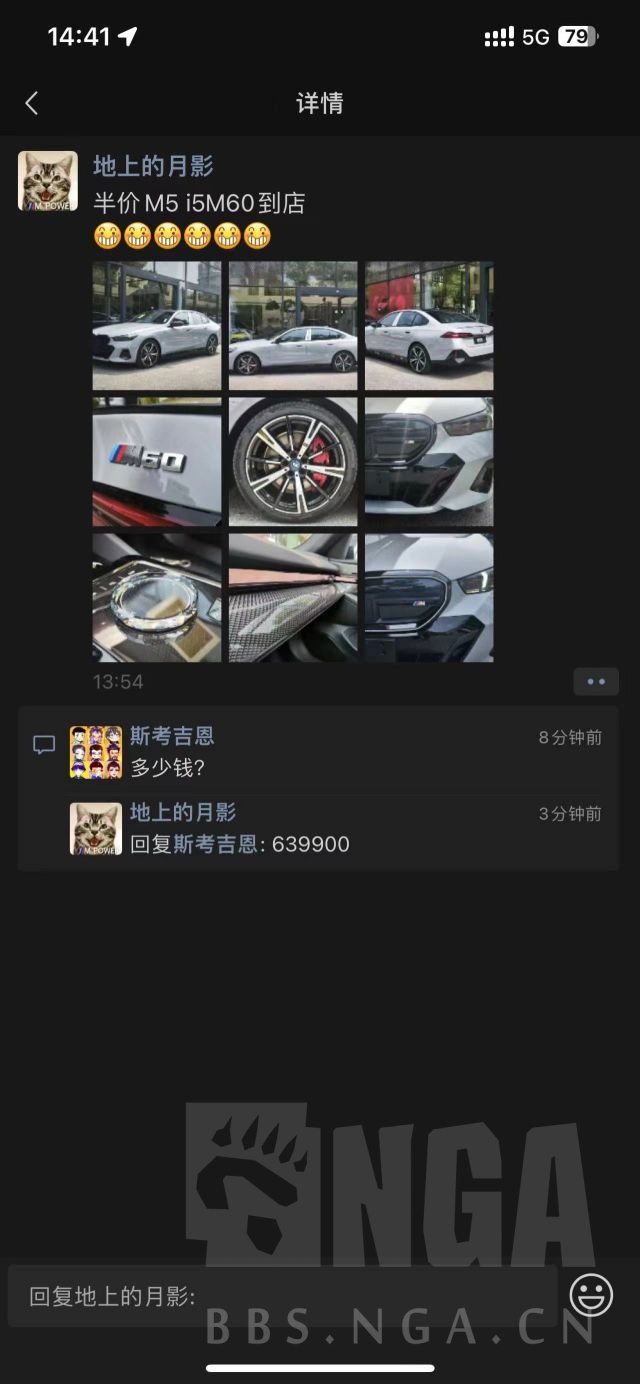Open the side view photo of the car
Screen dimensions: 640x1384
(x=293, y=326)
